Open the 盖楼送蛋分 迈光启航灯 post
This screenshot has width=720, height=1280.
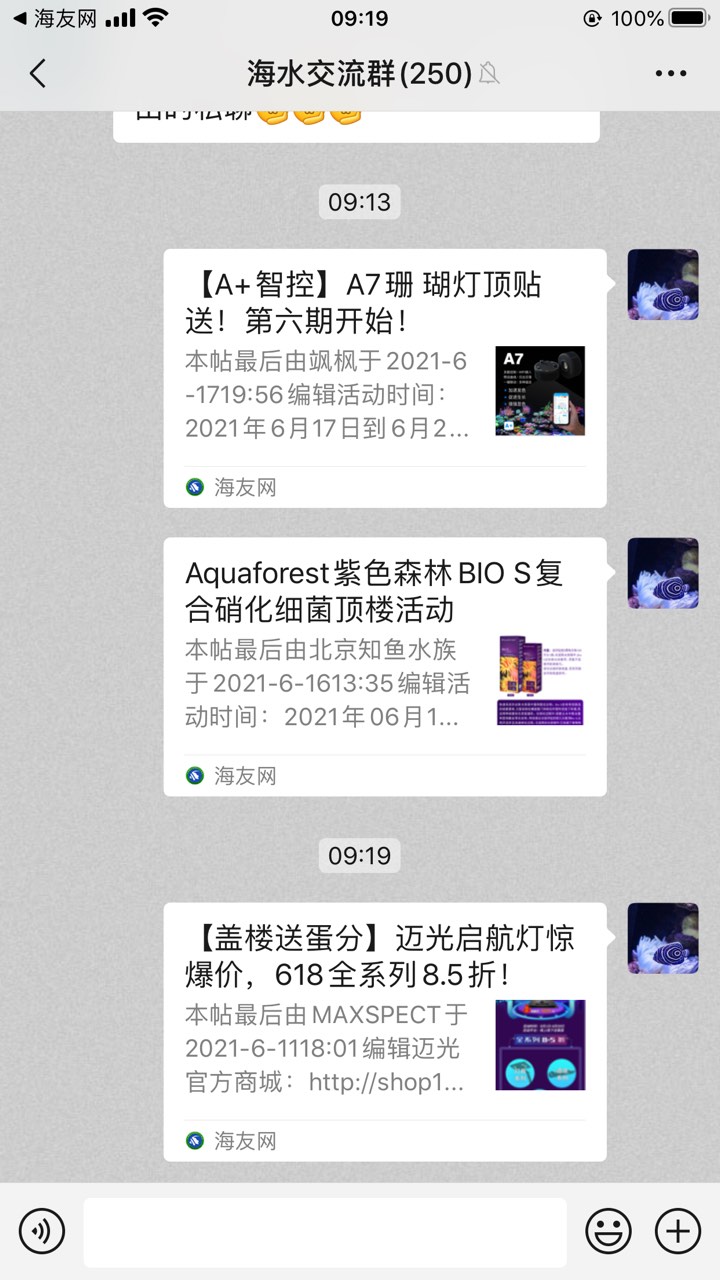(384, 1031)
